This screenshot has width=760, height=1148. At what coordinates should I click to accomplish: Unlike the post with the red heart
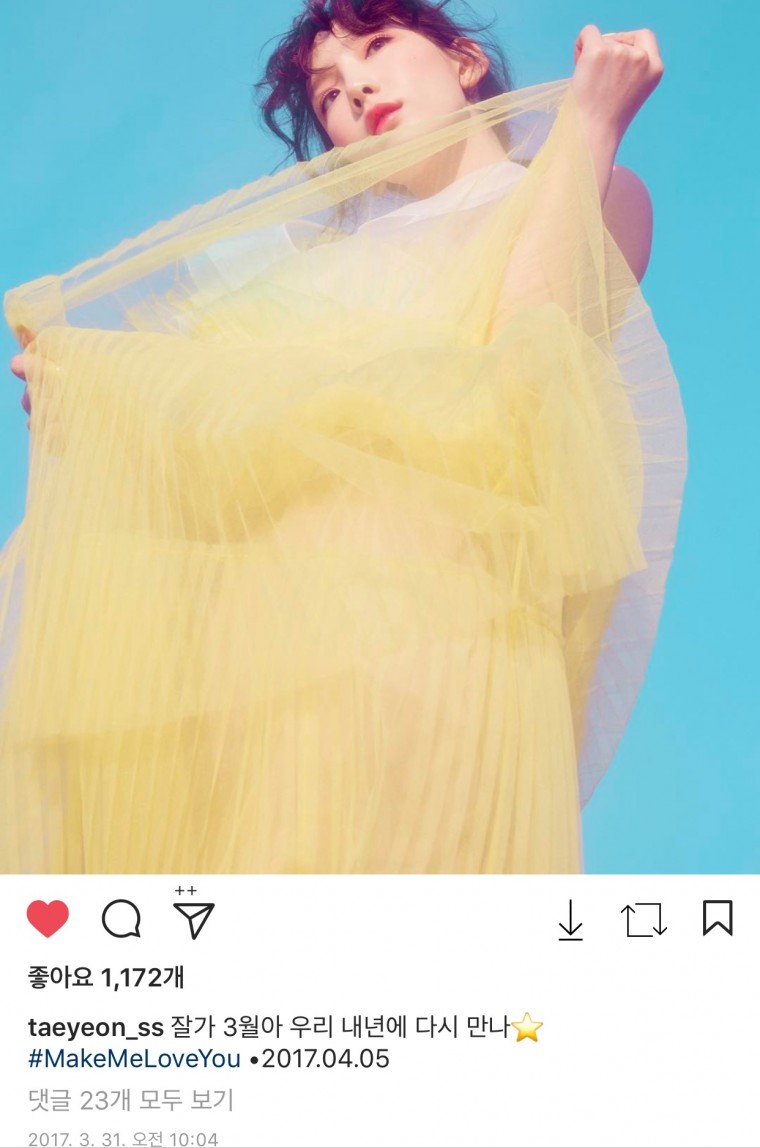(x=47, y=918)
